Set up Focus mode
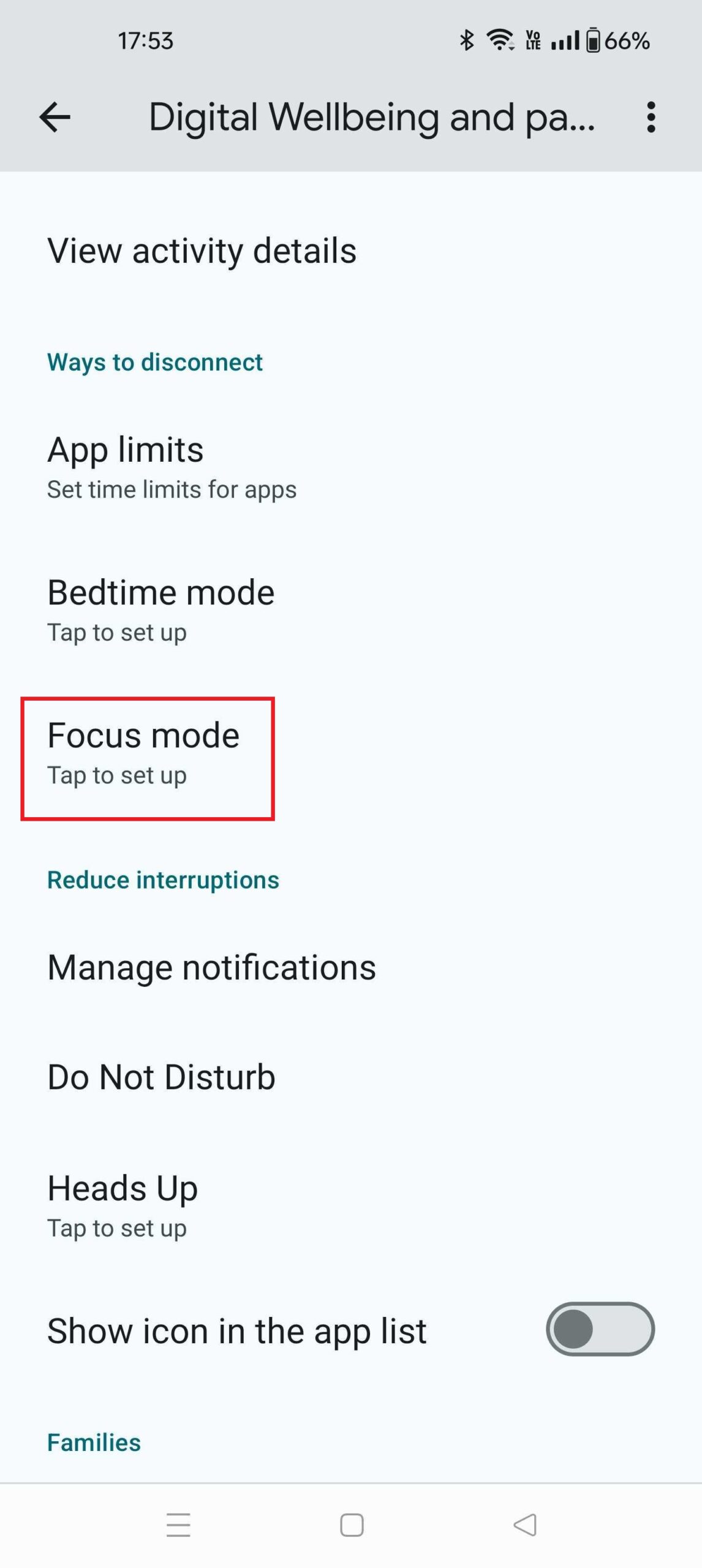The image size is (702, 1568). 351,753
